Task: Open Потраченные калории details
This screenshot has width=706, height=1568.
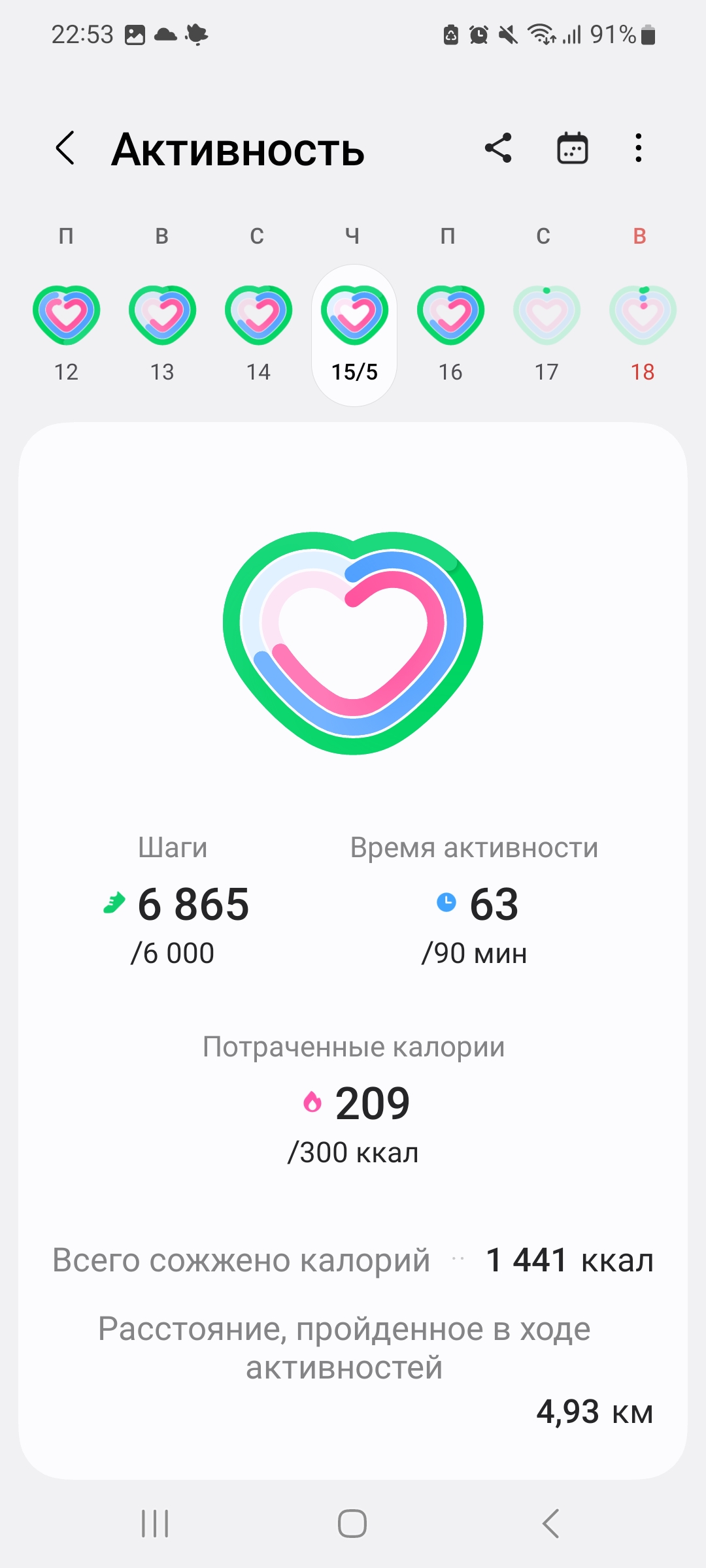Action: tap(354, 1100)
